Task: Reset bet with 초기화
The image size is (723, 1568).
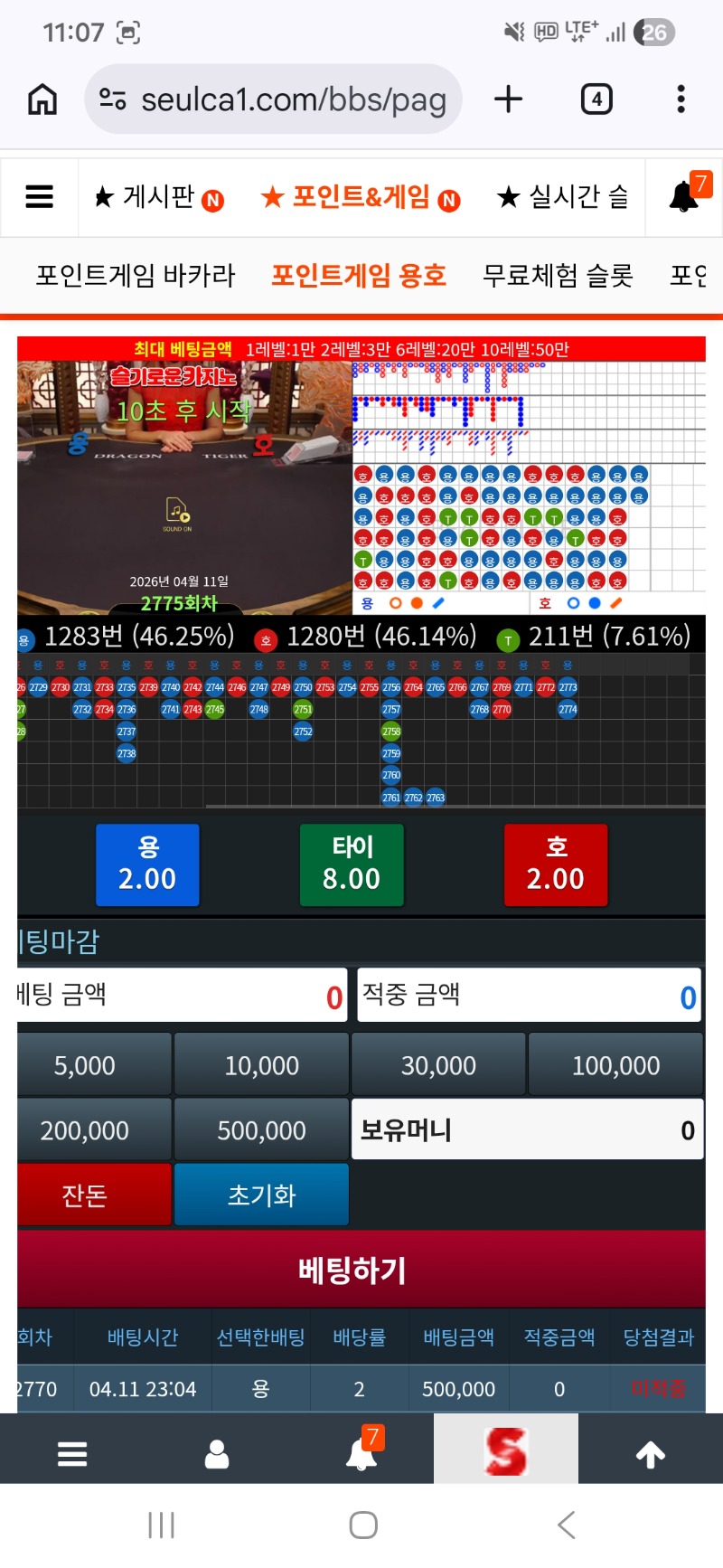Action: click(261, 1195)
